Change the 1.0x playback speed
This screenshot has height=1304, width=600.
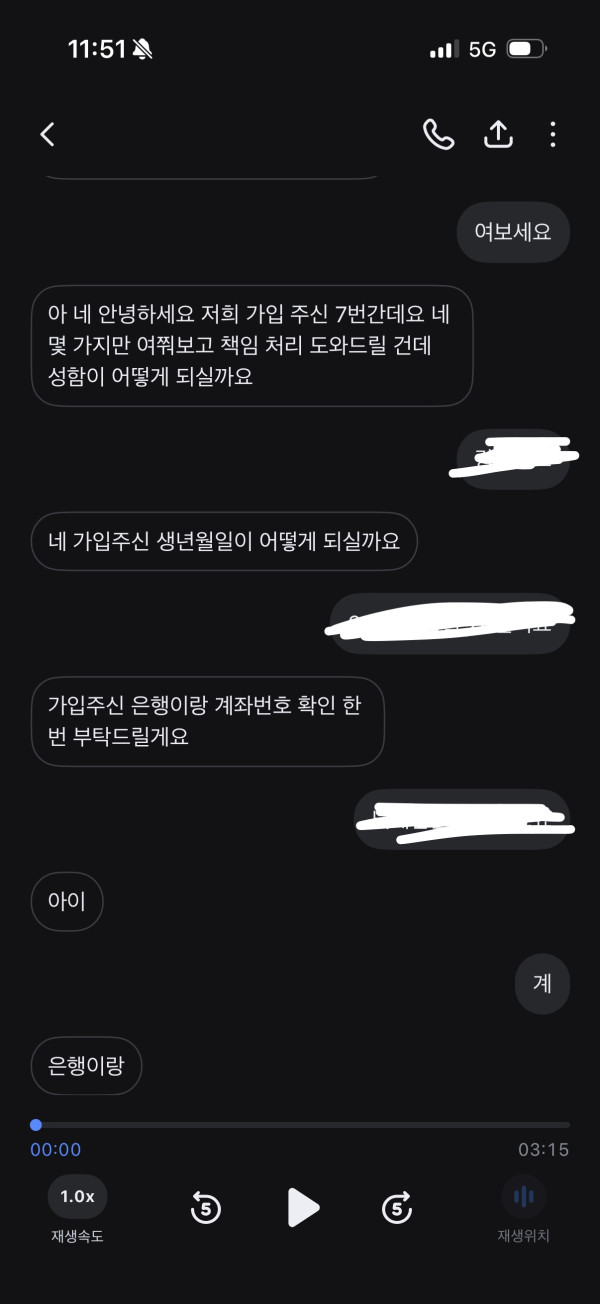(x=77, y=1197)
